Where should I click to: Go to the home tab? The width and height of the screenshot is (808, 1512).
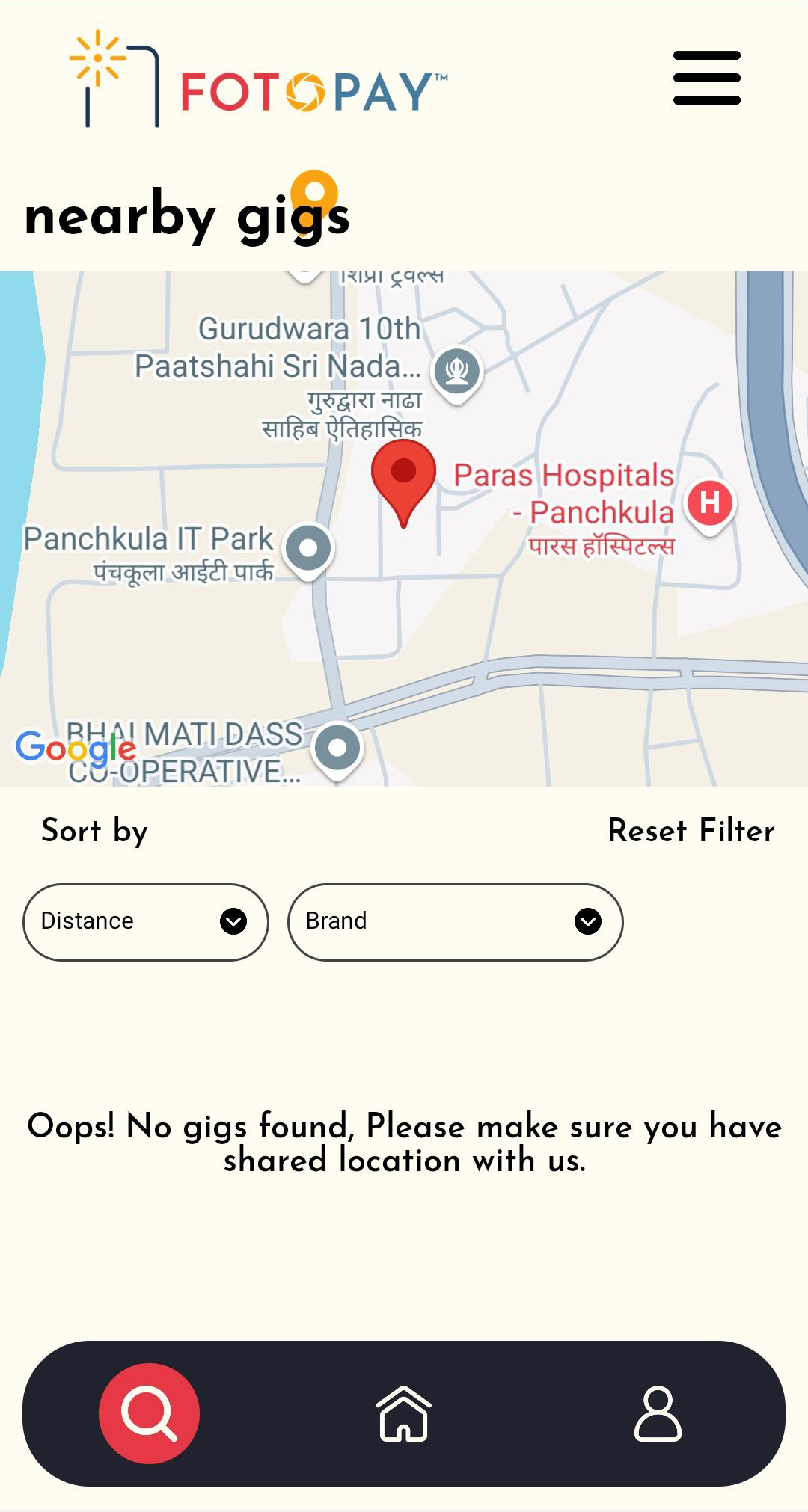pos(403,1413)
